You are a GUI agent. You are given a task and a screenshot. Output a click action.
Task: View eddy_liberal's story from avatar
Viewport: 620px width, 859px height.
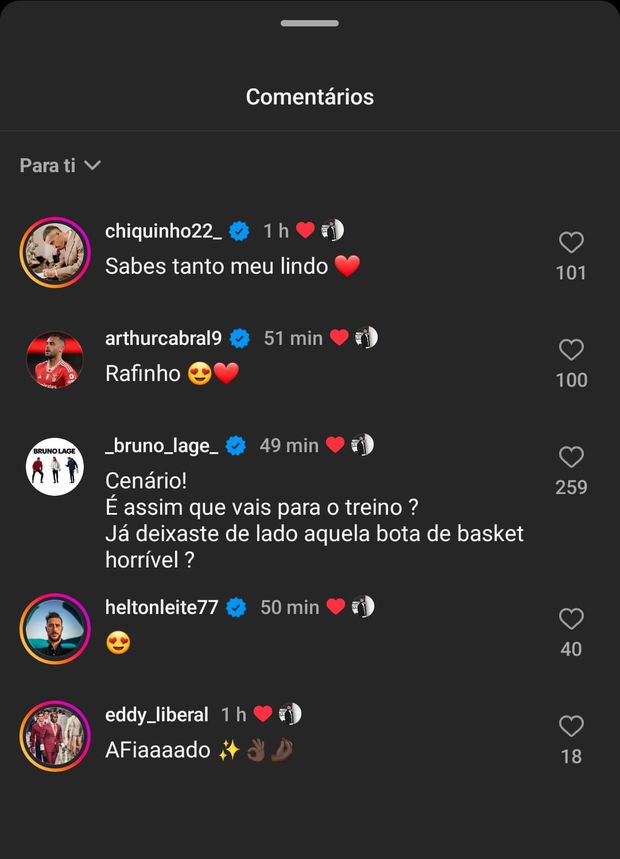tap(55, 735)
